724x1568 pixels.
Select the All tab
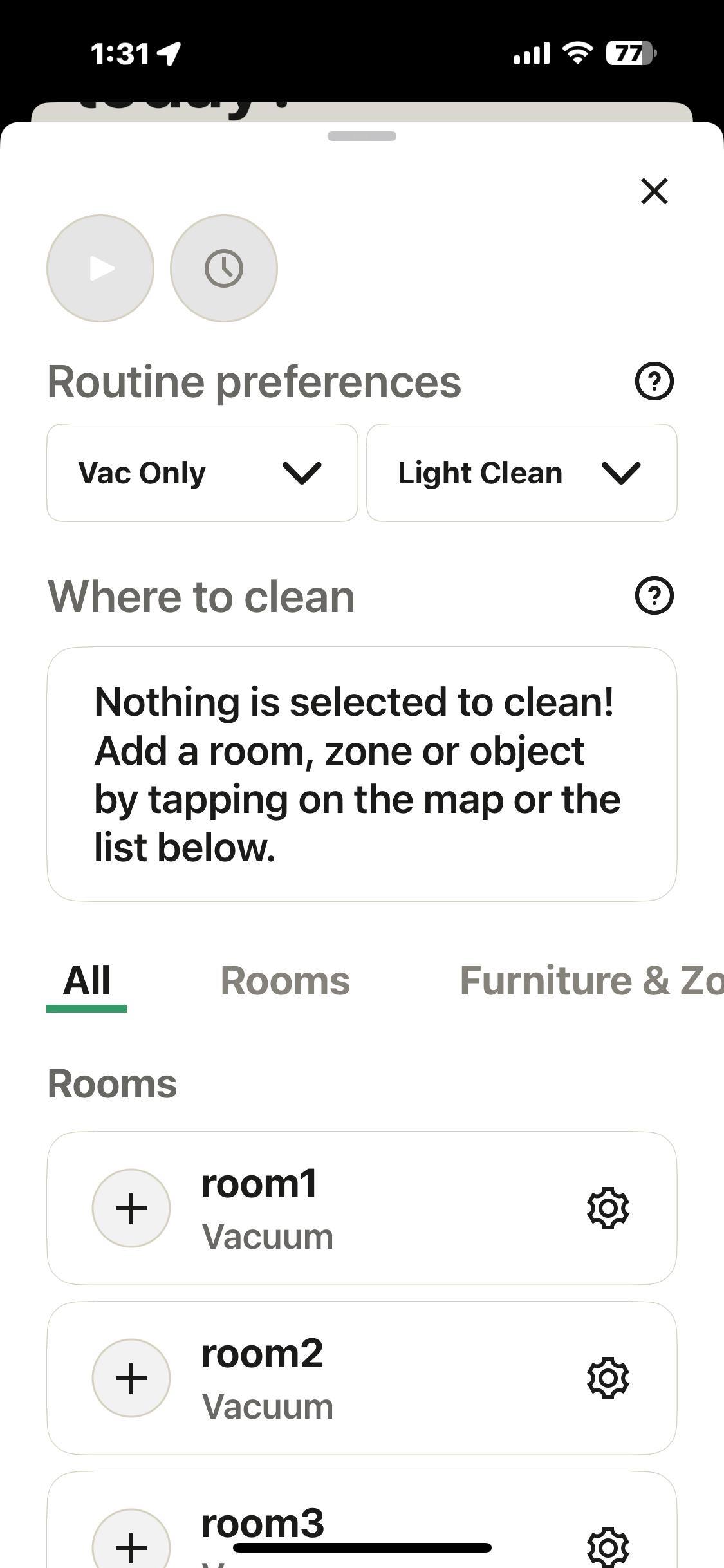pos(87,982)
